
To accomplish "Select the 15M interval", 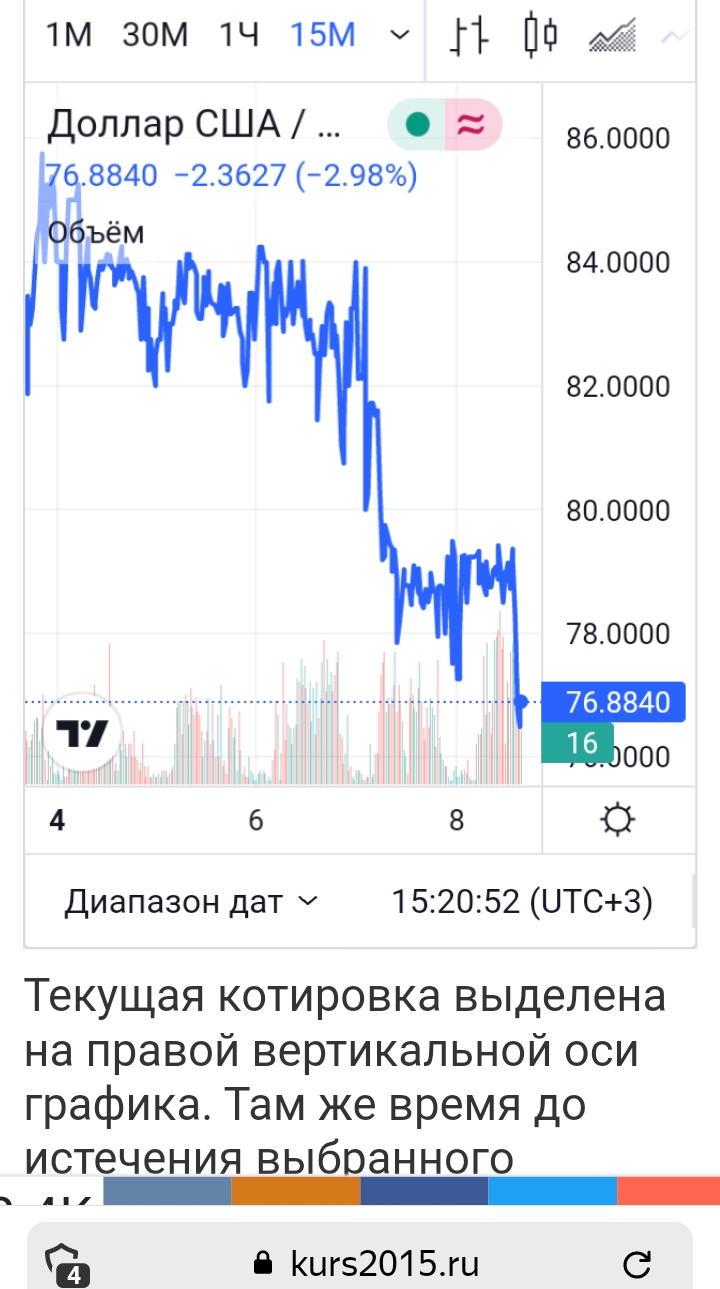I will 323,36.
